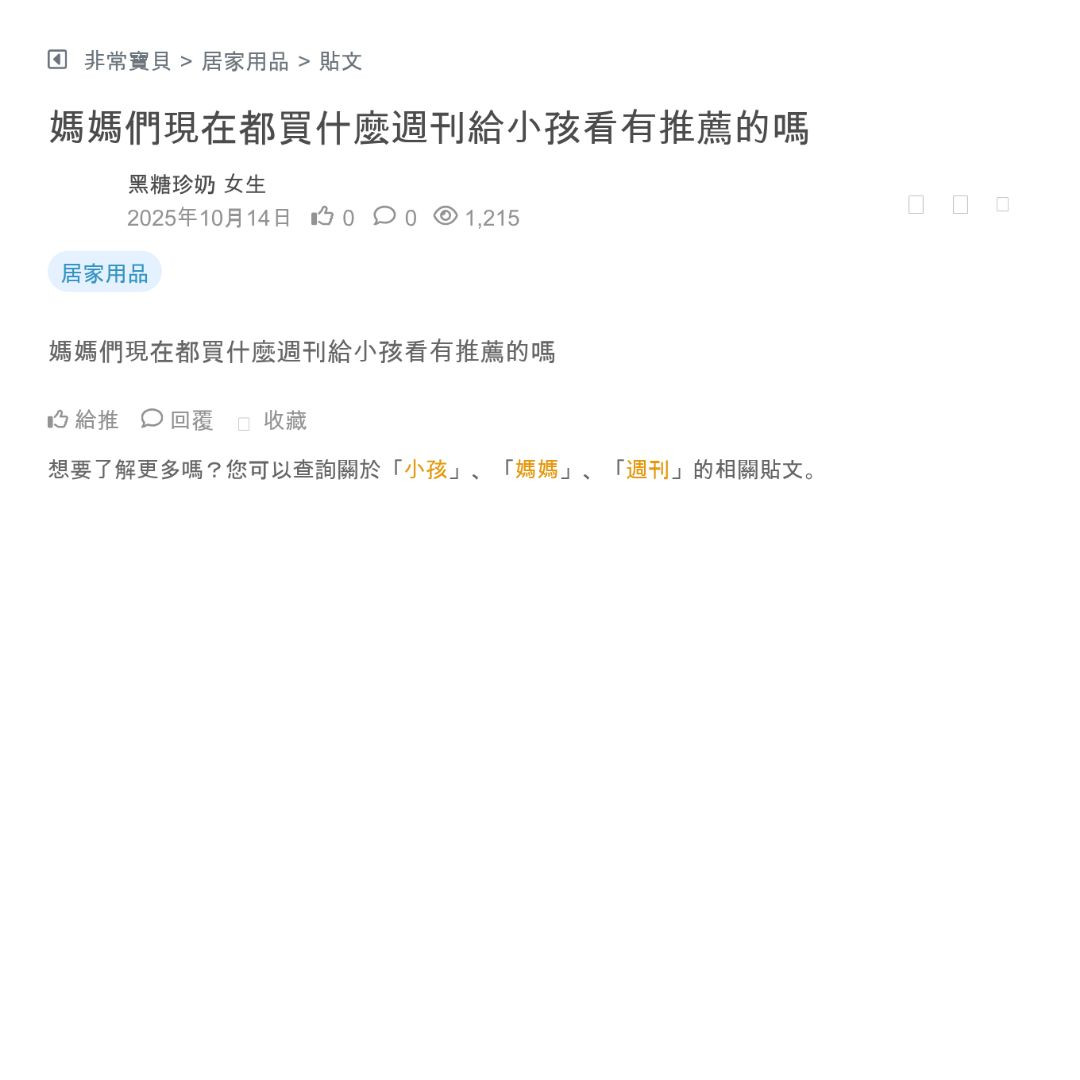1080x1080 pixels.
Task: Open the 非常寶貝 breadcrumb link
Action: click(x=128, y=61)
